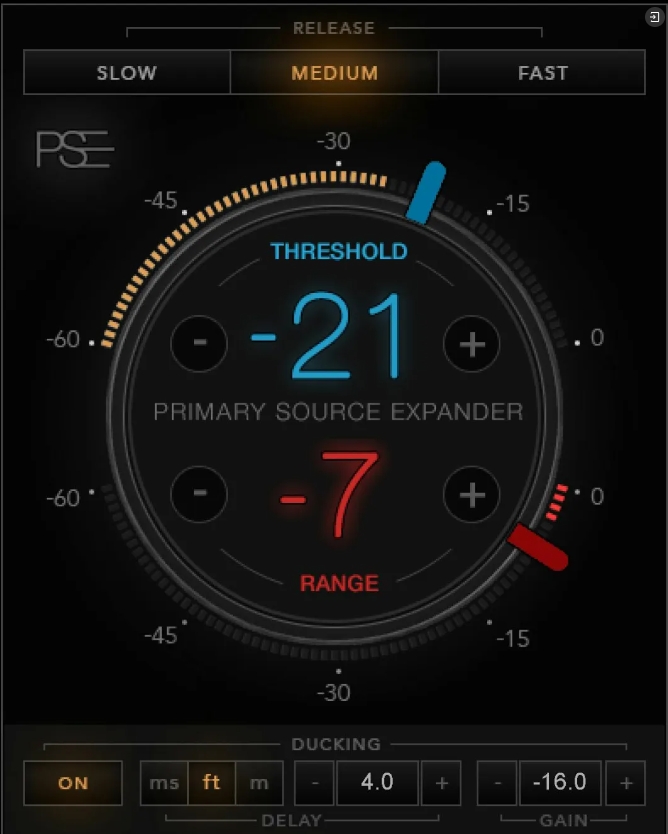The width and height of the screenshot is (668, 834).
Task: Lower the range using minus button
Action: [x=199, y=493]
